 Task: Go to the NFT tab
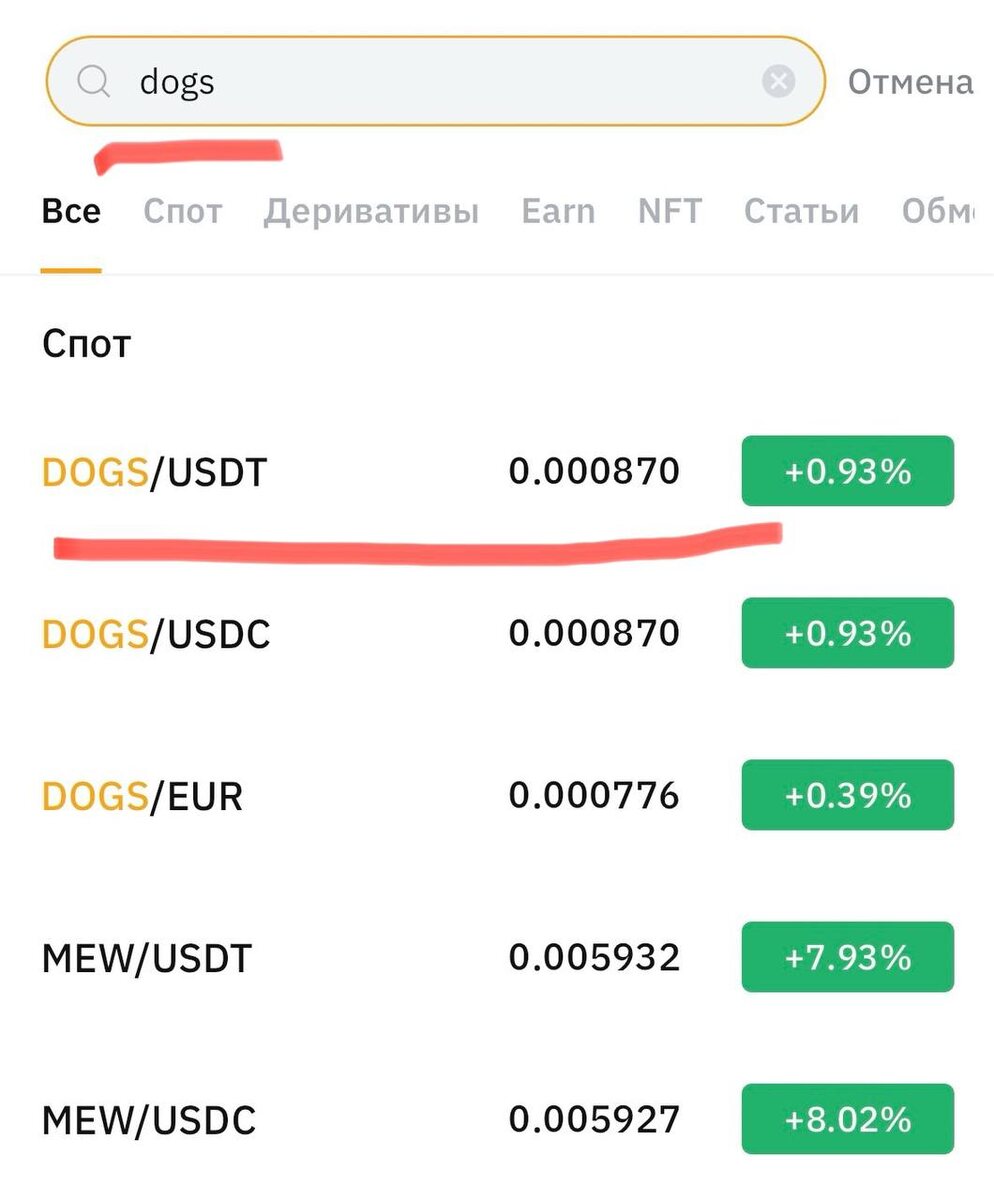pos(670,212)
